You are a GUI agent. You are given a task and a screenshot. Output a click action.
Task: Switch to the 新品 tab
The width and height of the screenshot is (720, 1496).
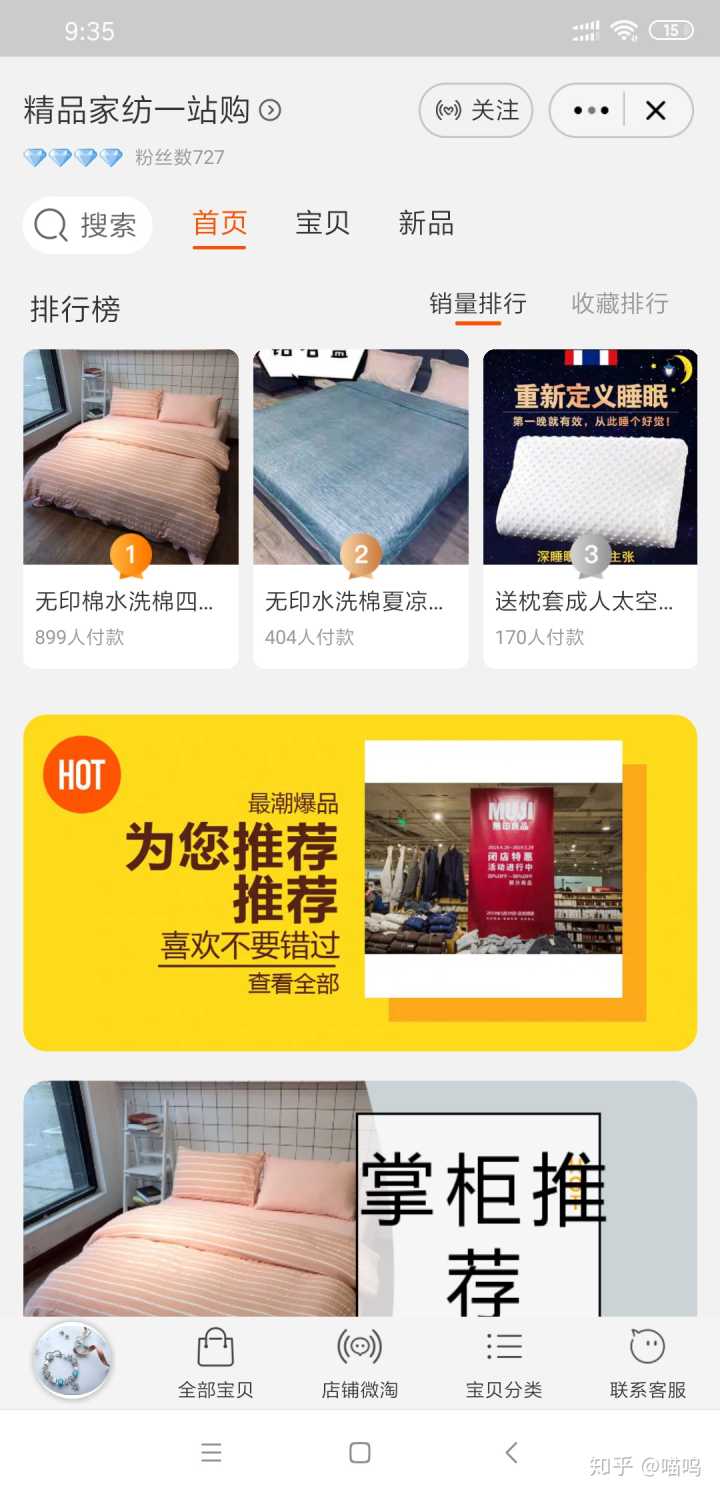coord(426,223)
